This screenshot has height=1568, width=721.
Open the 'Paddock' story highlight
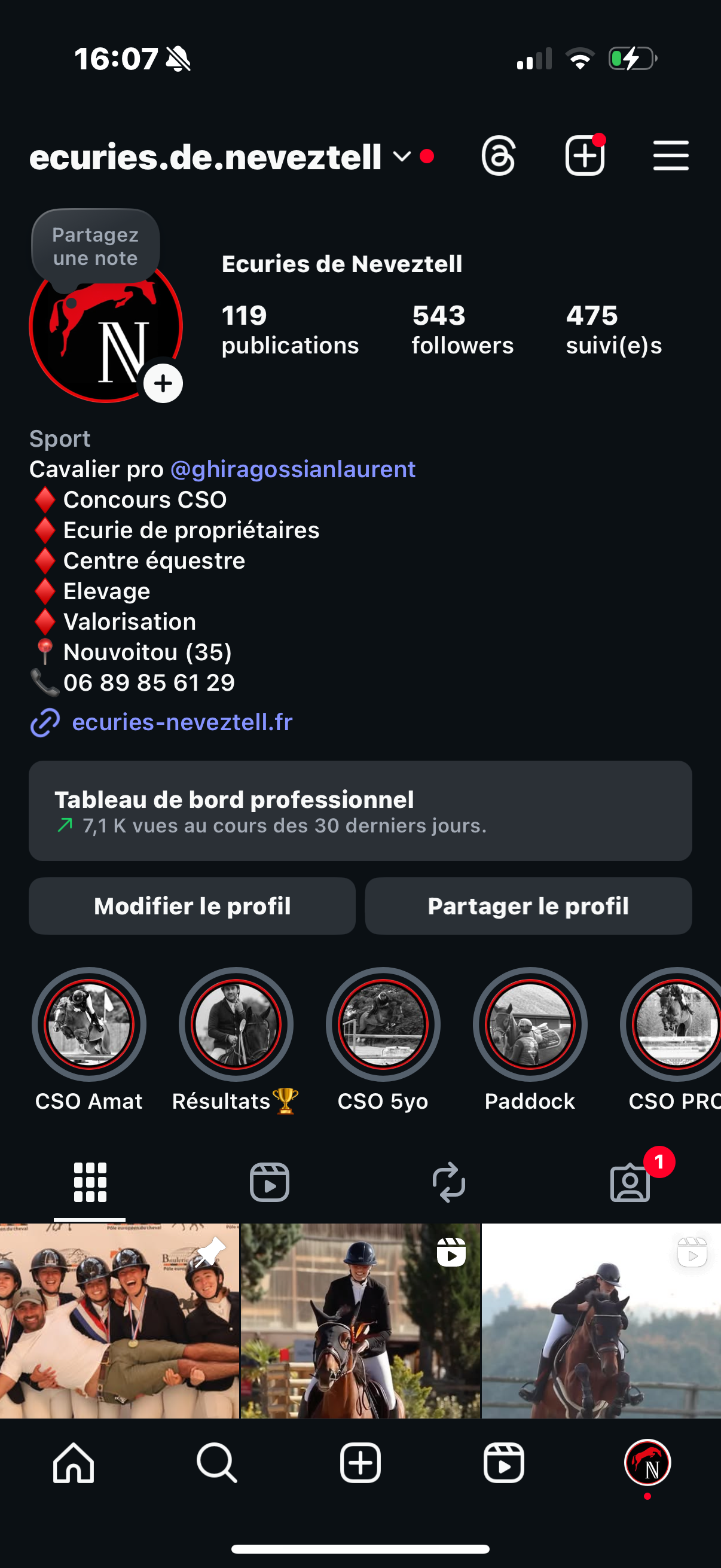click(530, 1024)
